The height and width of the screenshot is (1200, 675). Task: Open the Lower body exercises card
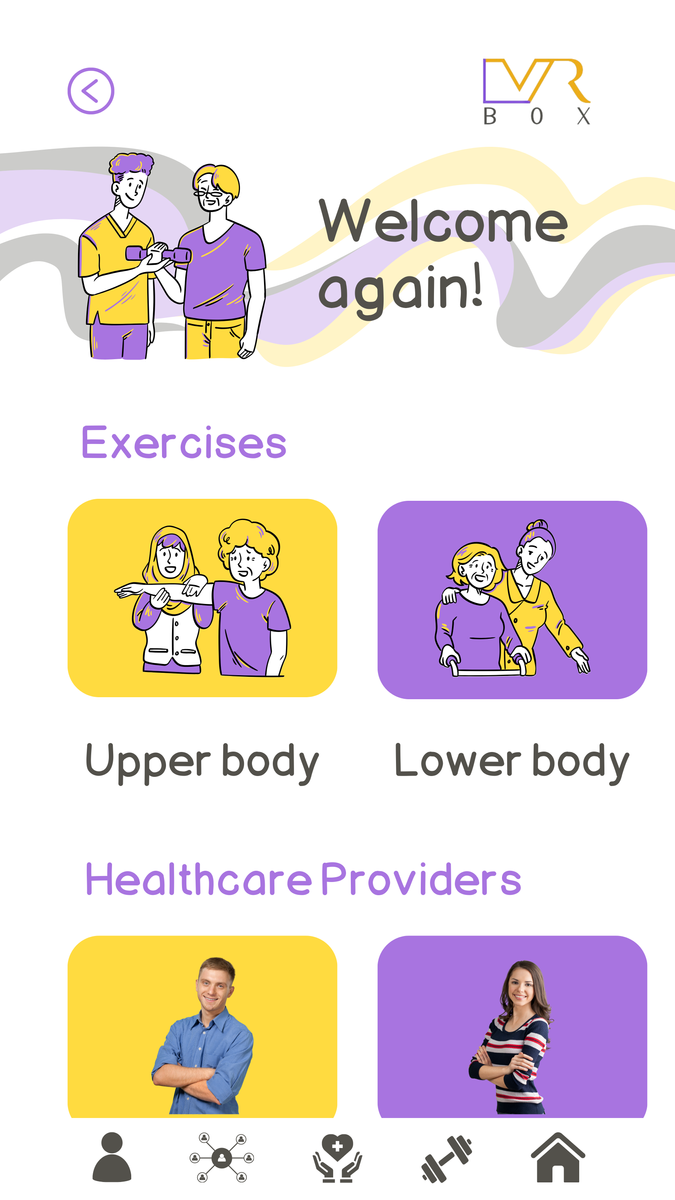coord(512,599)
